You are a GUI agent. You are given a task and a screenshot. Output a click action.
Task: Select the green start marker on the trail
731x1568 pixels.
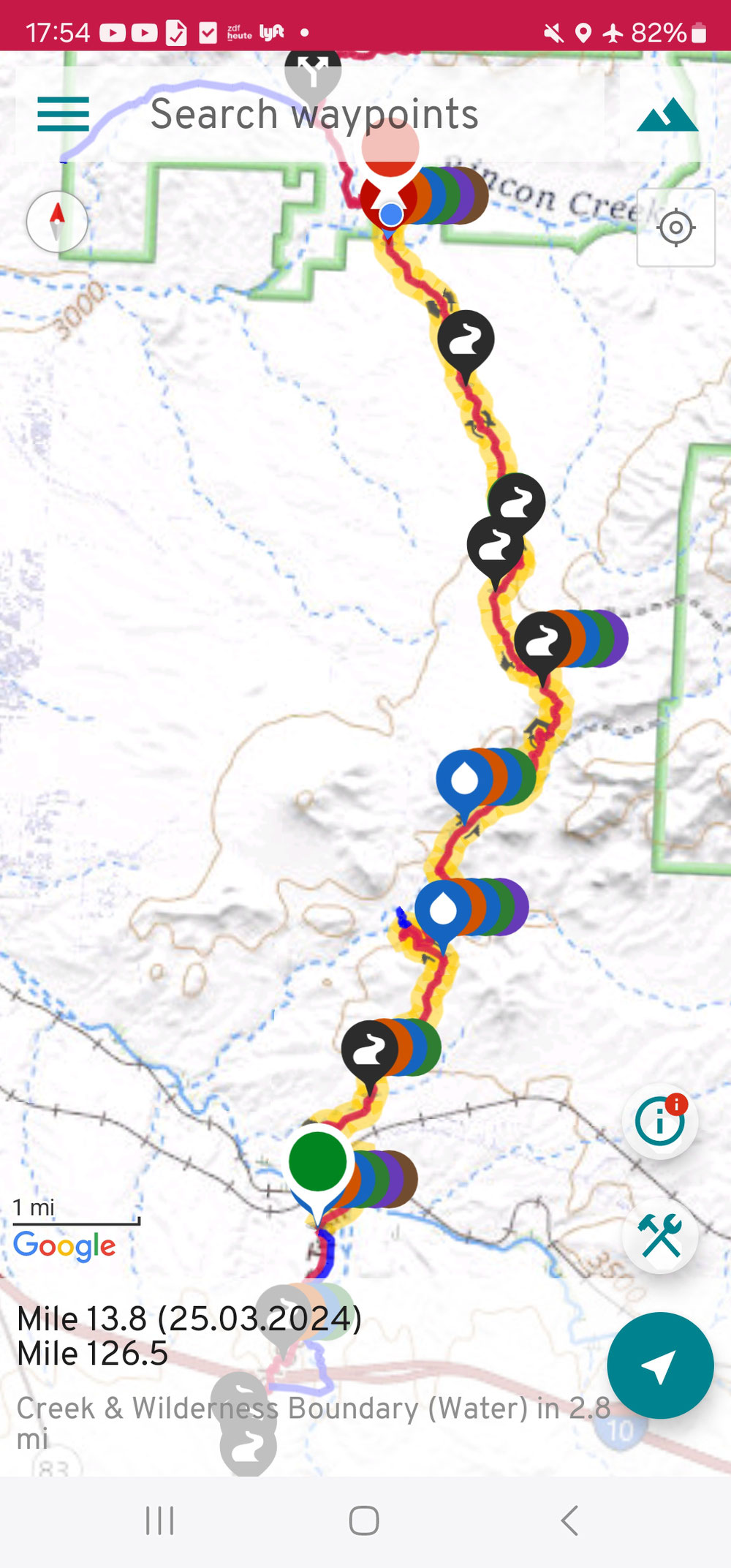pos(317,1162)
